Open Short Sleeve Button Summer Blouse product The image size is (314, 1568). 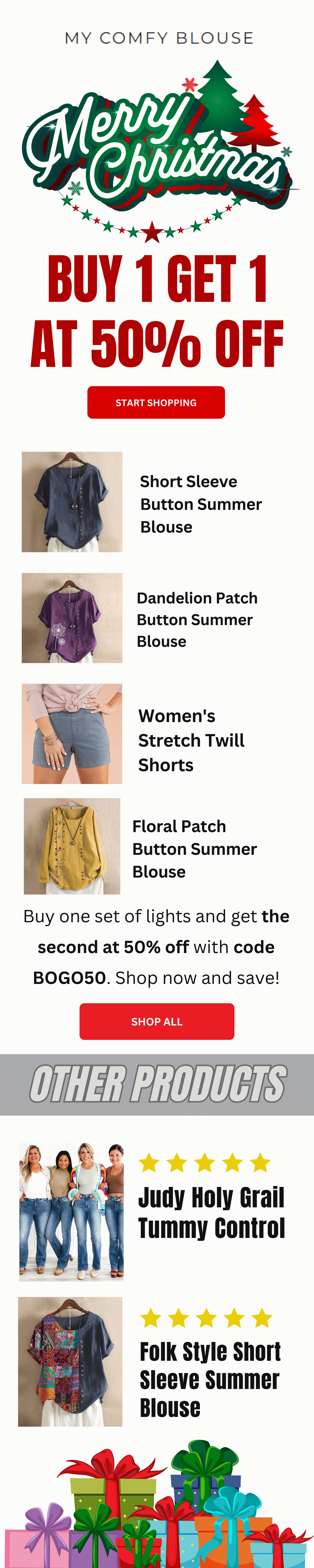click(x=201, y=504)
